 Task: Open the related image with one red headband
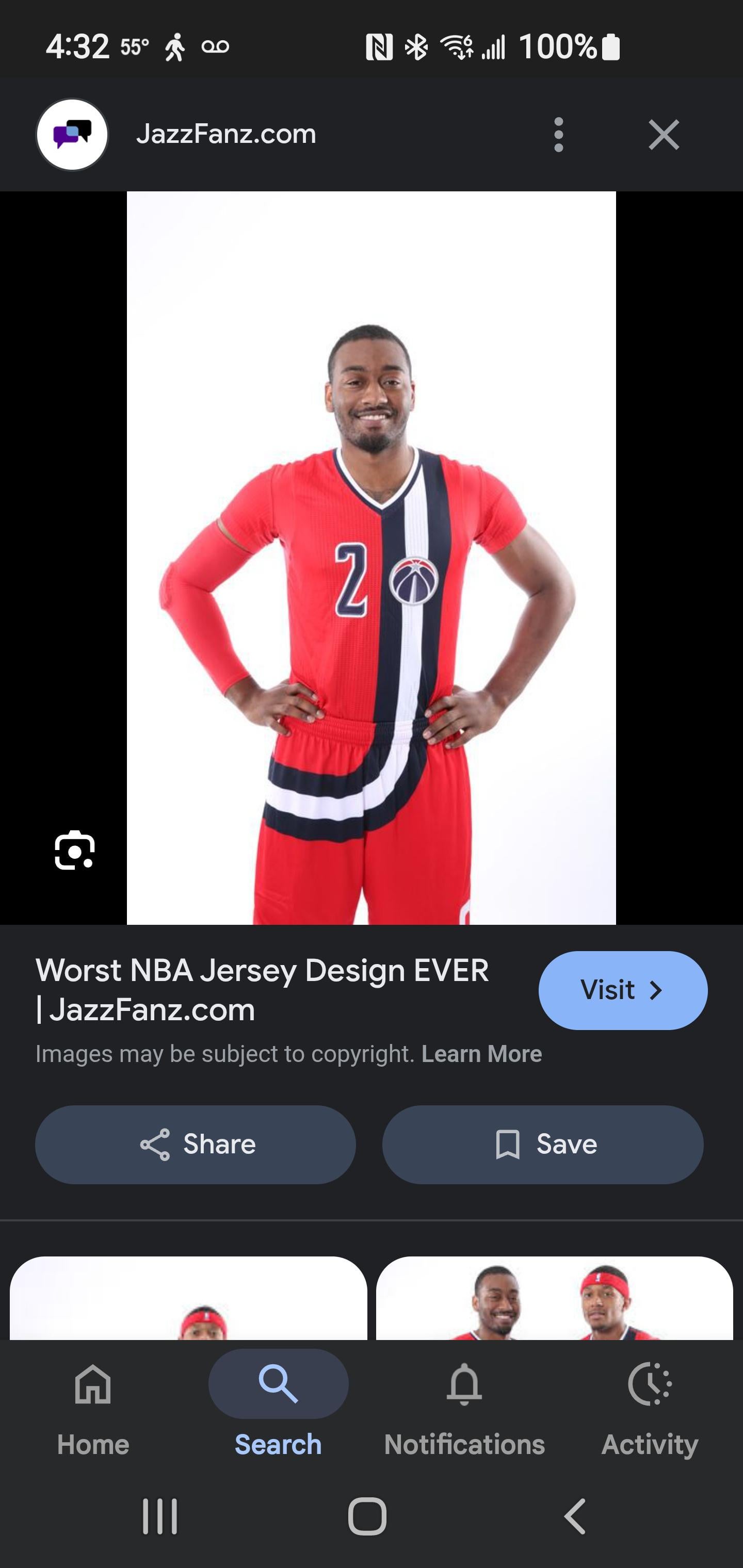click(189, 1300)
